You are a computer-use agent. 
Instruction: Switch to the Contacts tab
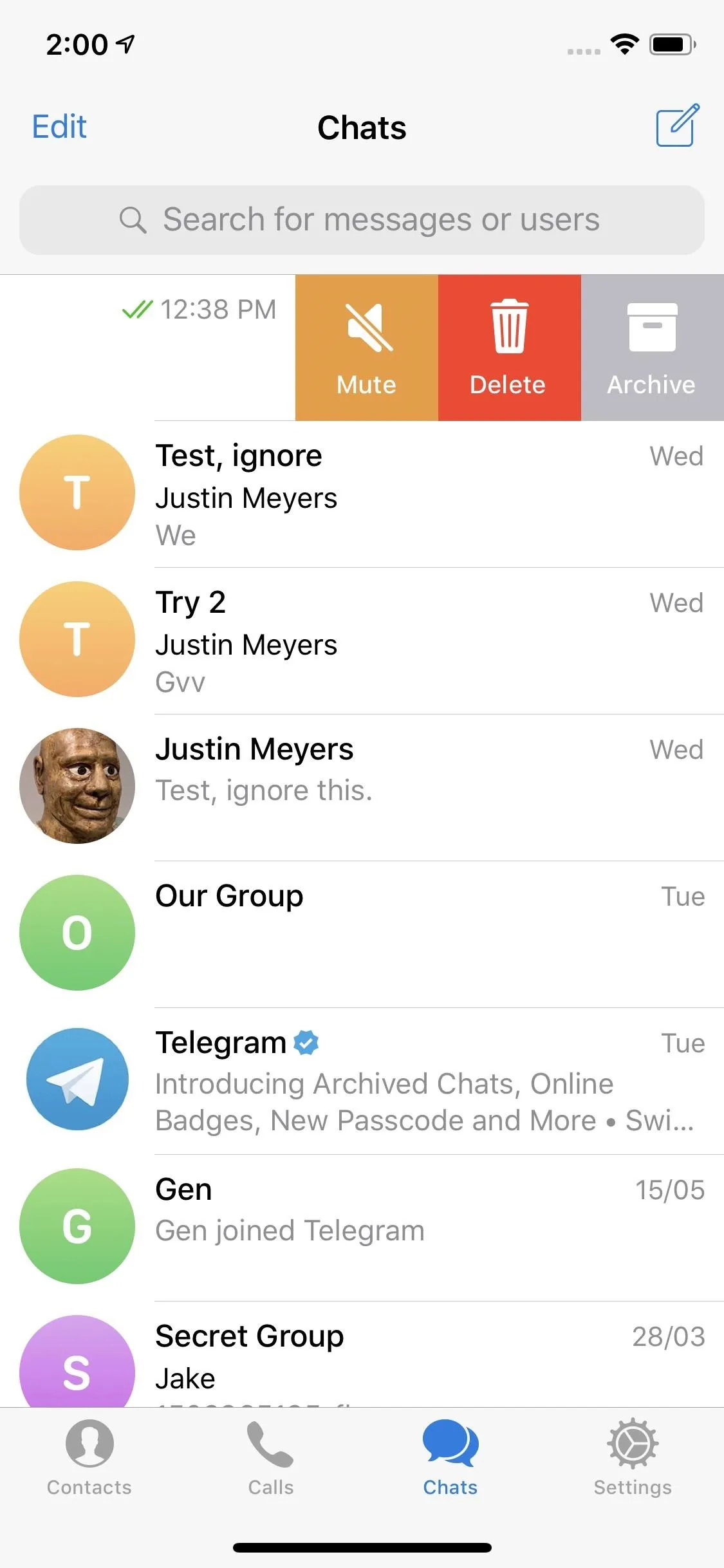[x=89, y=1457]
